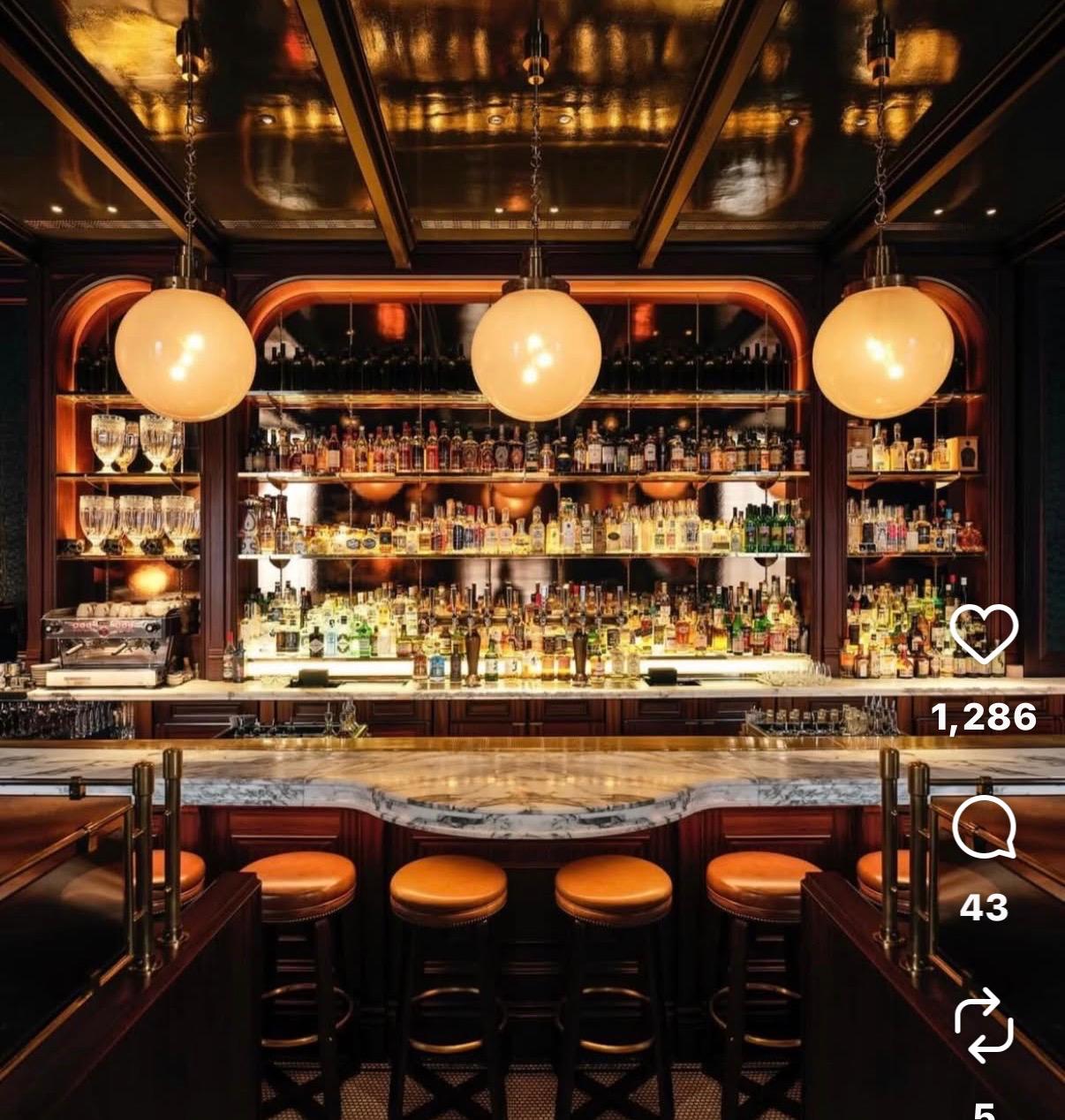Open the comments on this post
1065x1120 pixels.
(x=984, y=827)
